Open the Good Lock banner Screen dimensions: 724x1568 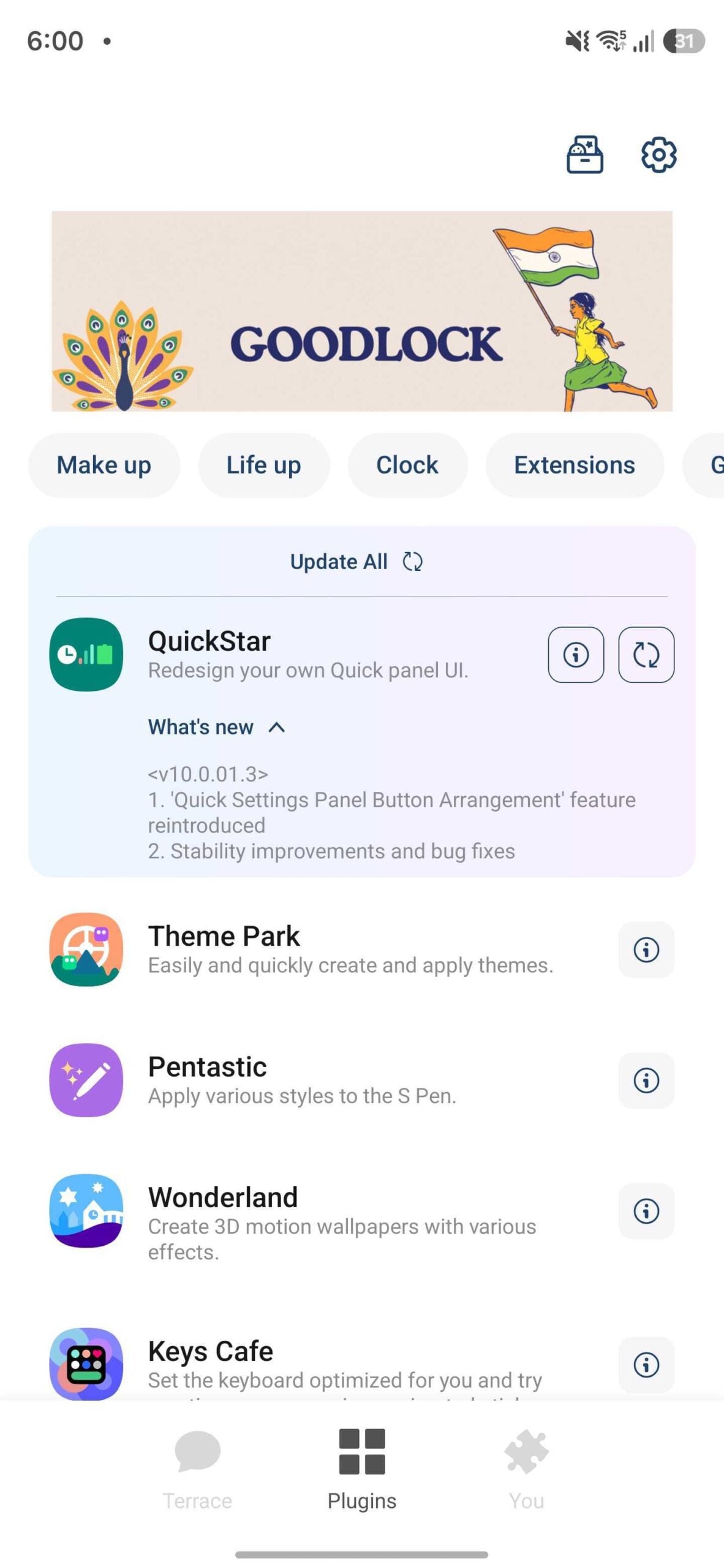[361, 311]
